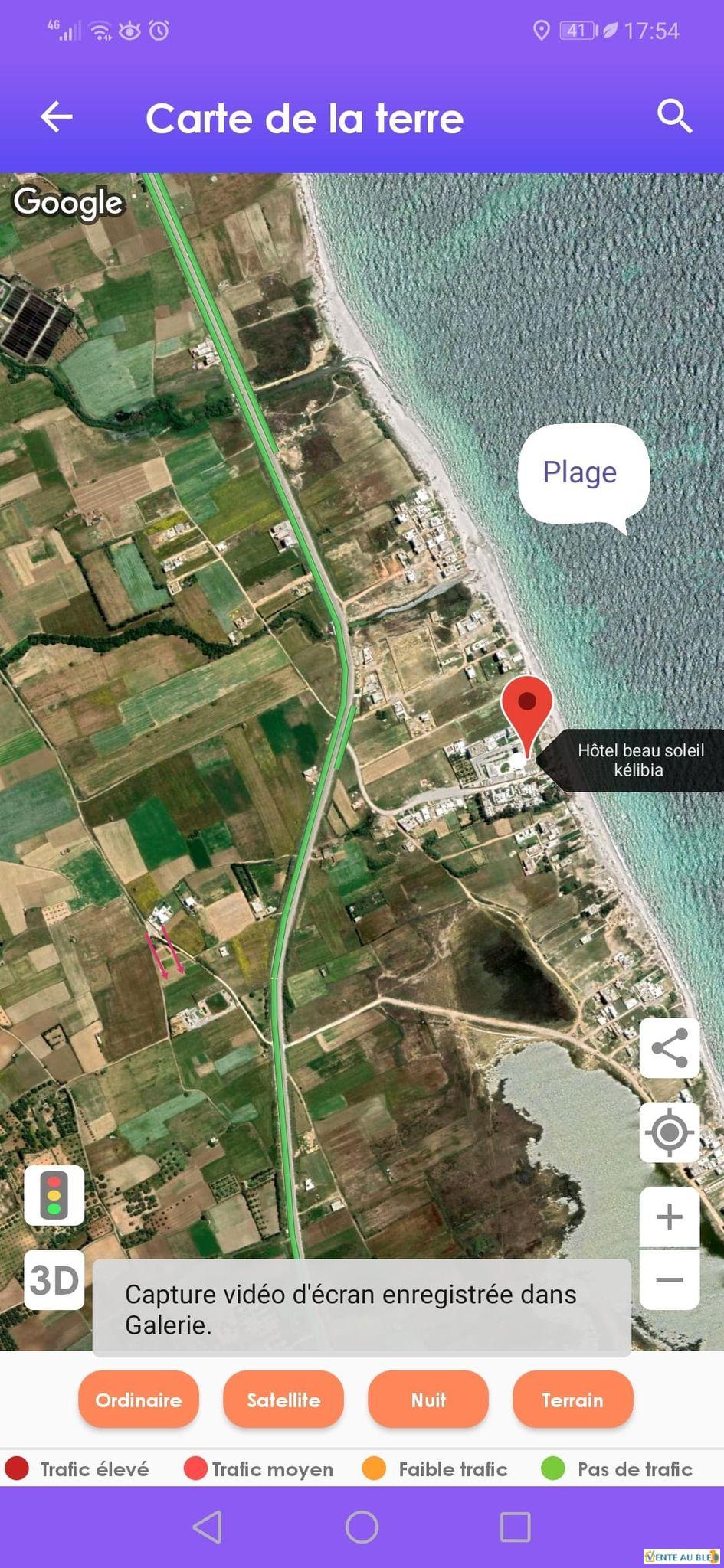Open the Hôtel beau soleil kélibia label
Viewport: 724px width, 1568px height.
point(640,760)
